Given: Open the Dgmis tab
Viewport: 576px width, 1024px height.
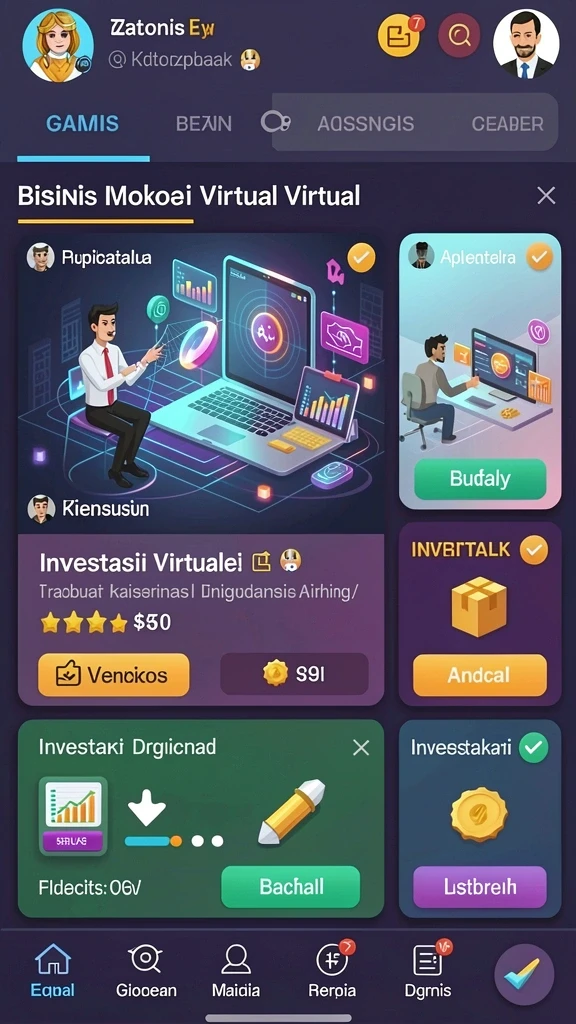Looking at the screenshot, I should point(428,969).
